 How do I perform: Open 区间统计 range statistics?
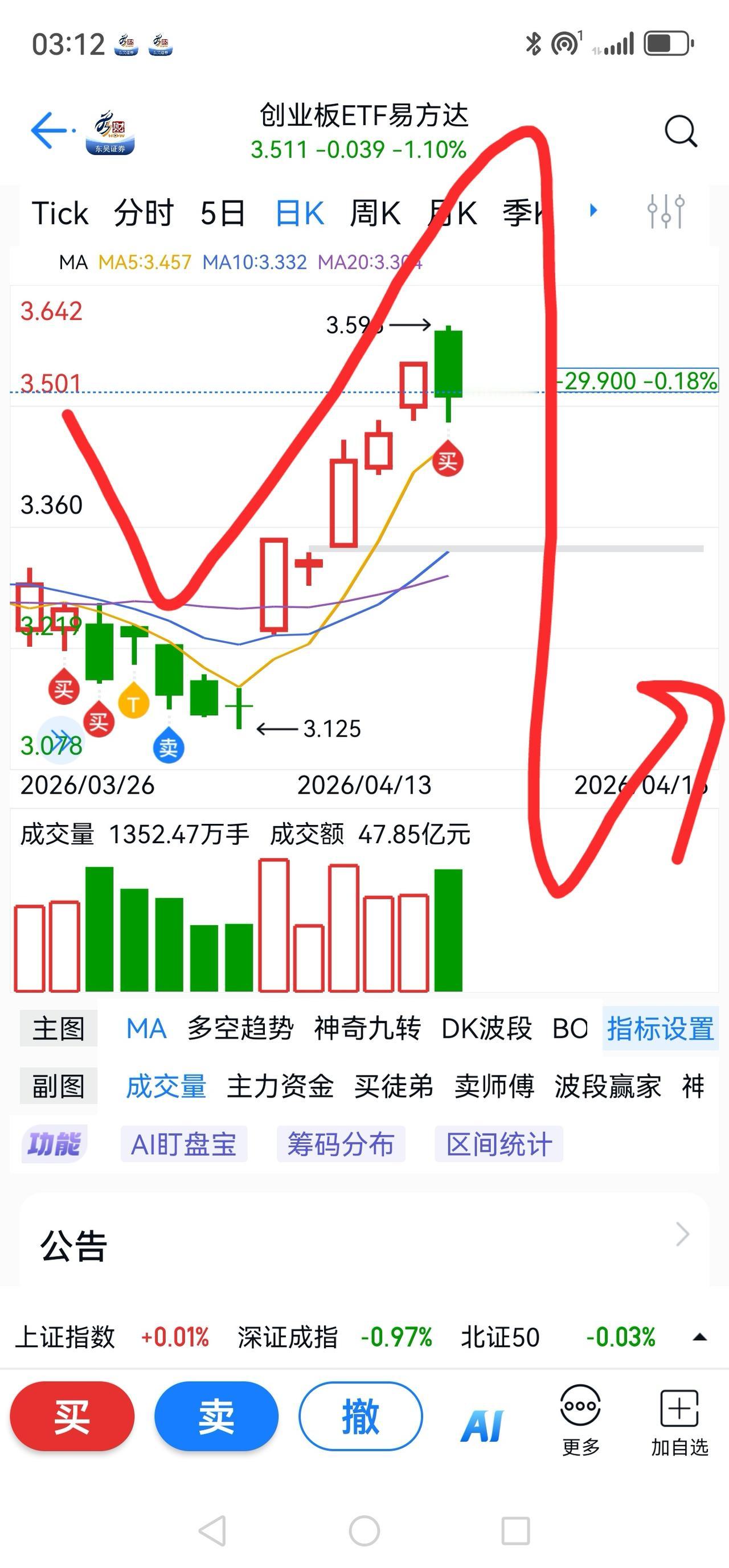coord(499,1144)
